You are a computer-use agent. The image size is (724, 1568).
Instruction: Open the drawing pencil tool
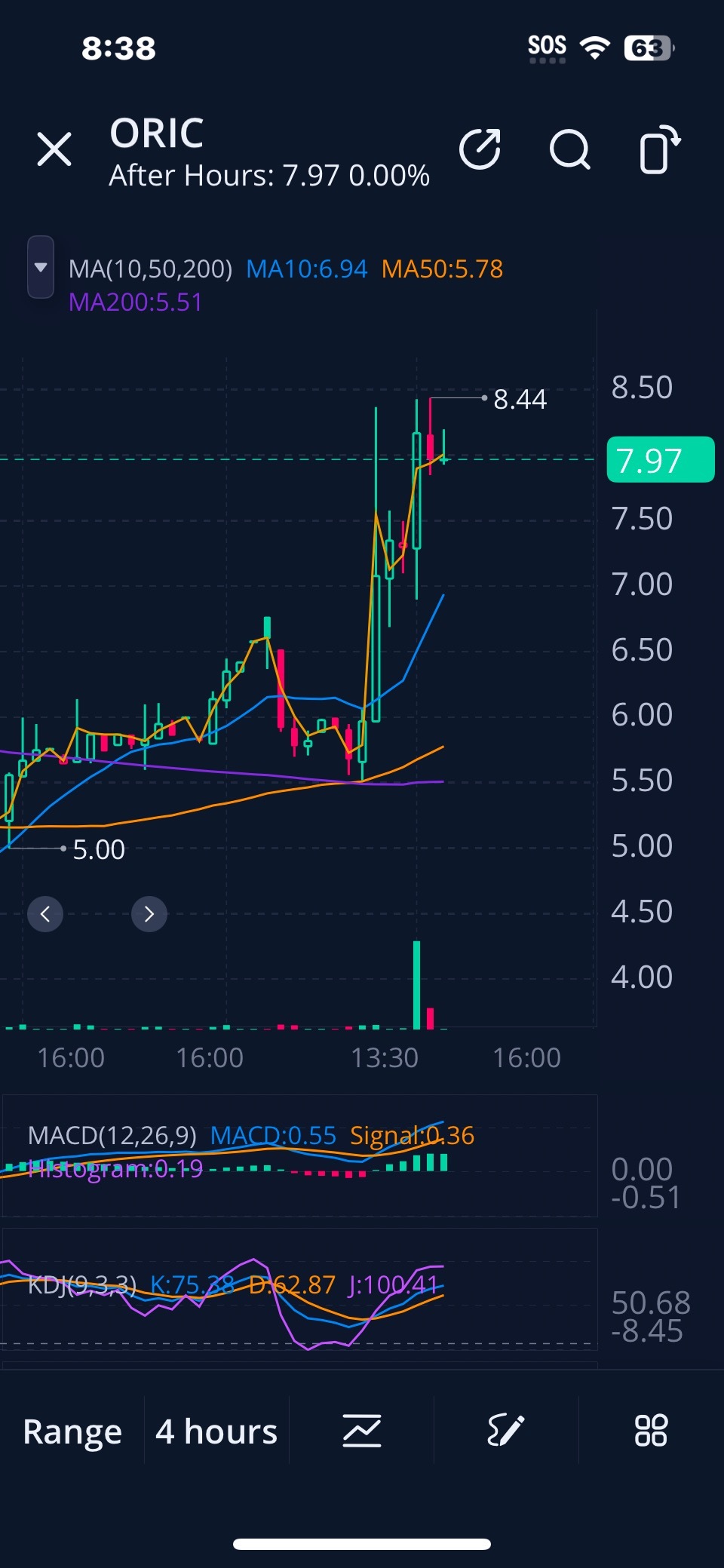click(x=505, y=1431)
